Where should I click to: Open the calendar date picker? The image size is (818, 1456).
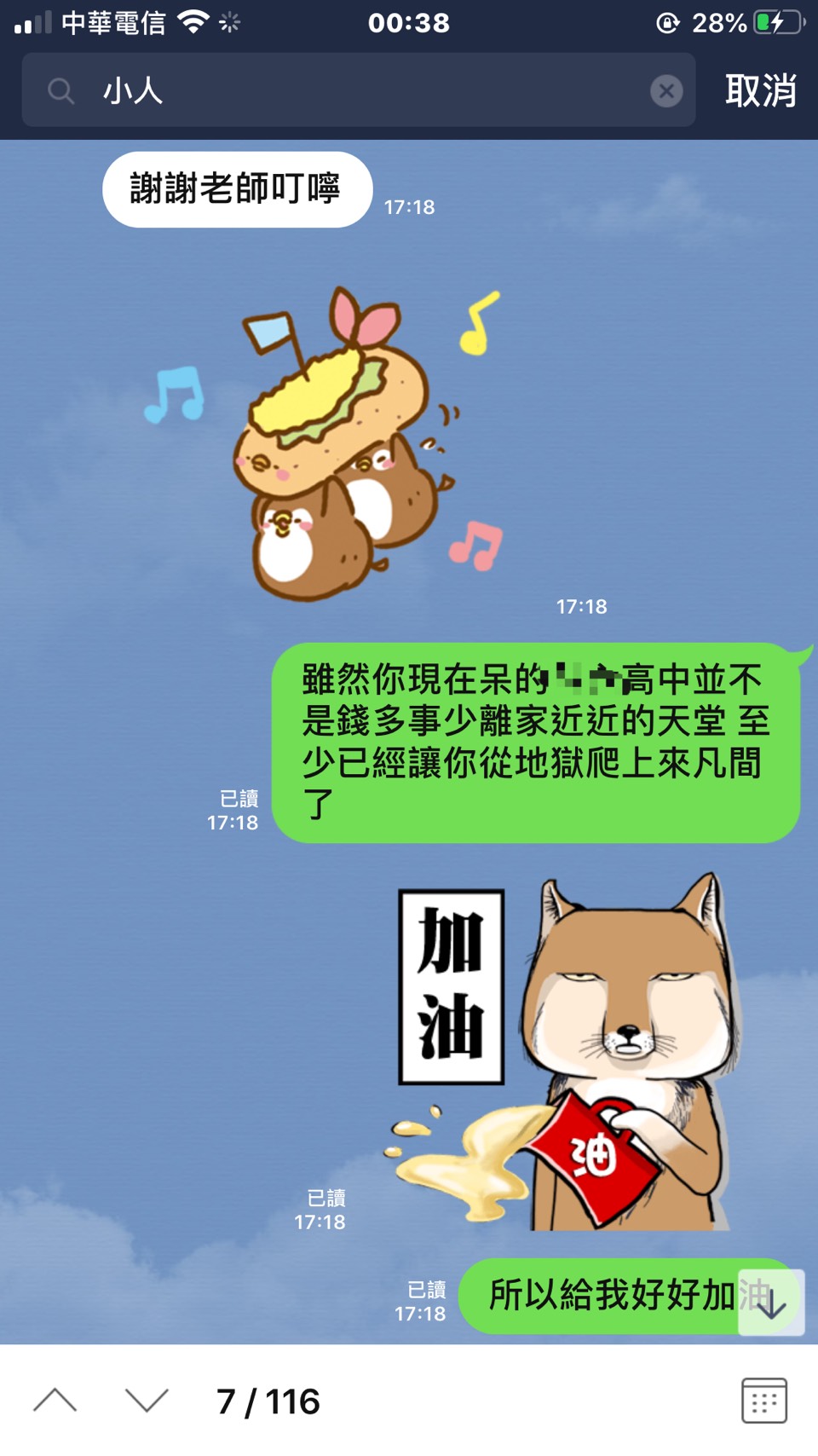pyautogui.click(x=763, y=1401)
